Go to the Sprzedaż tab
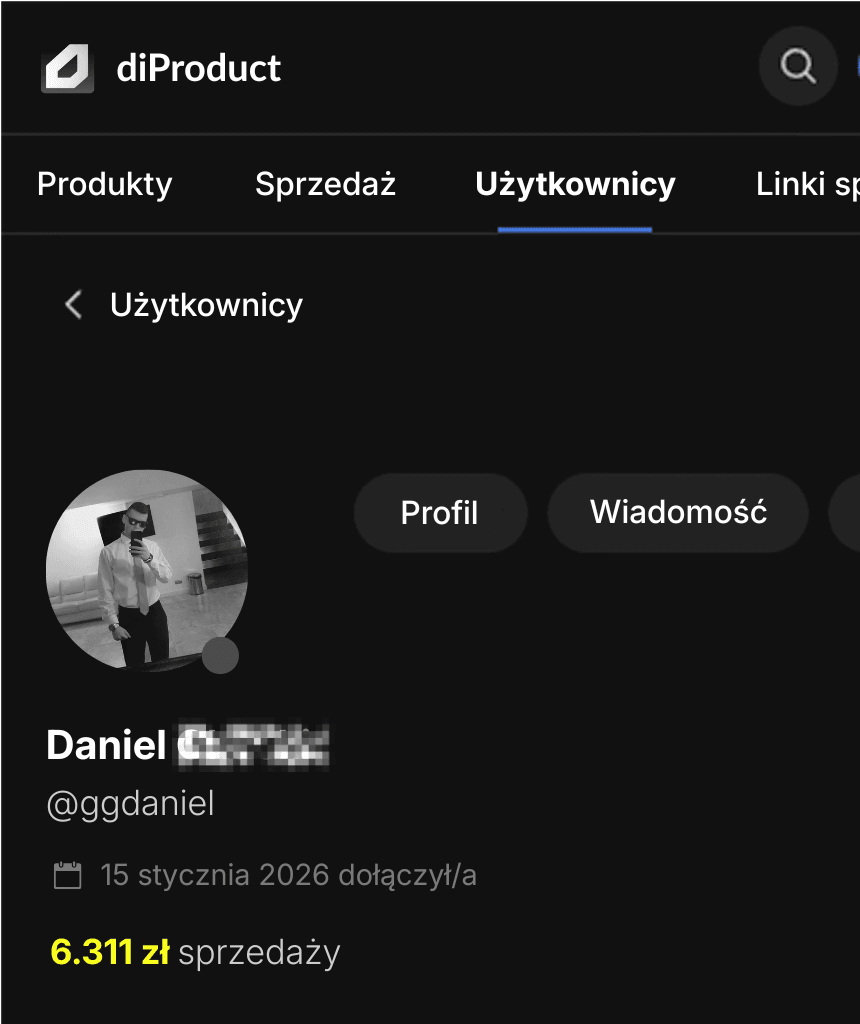This screenshot has height=1024, width=860. 325,184
